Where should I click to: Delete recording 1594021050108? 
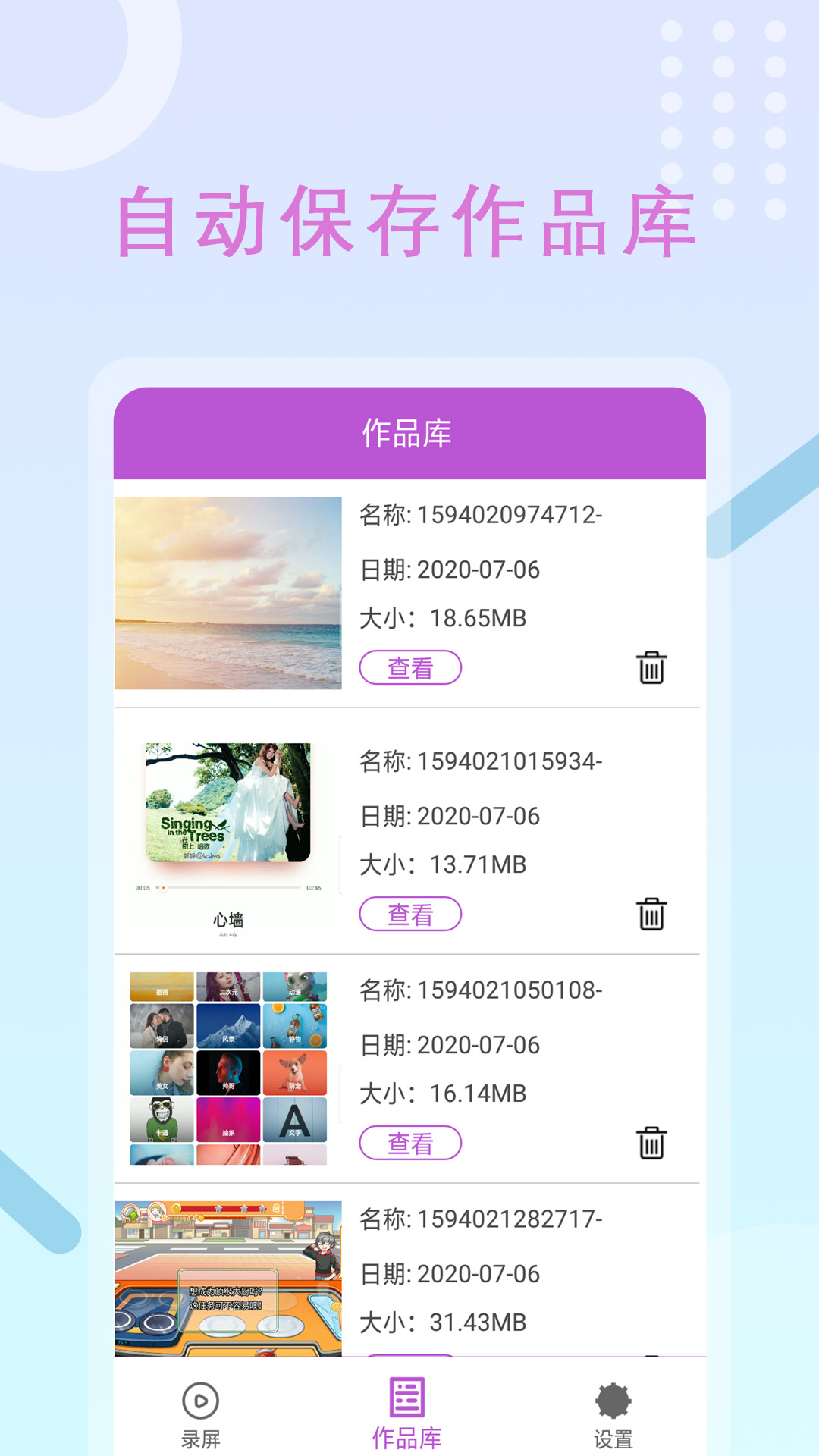(x=651, y=1141)
